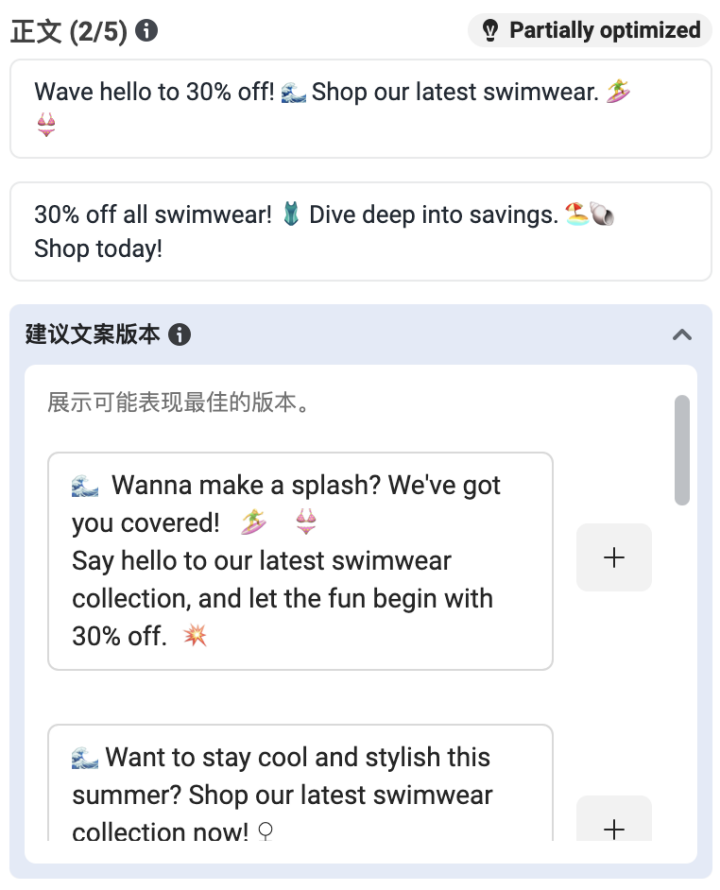Click the chevron to hide suggested copy versions

[684, 333]
